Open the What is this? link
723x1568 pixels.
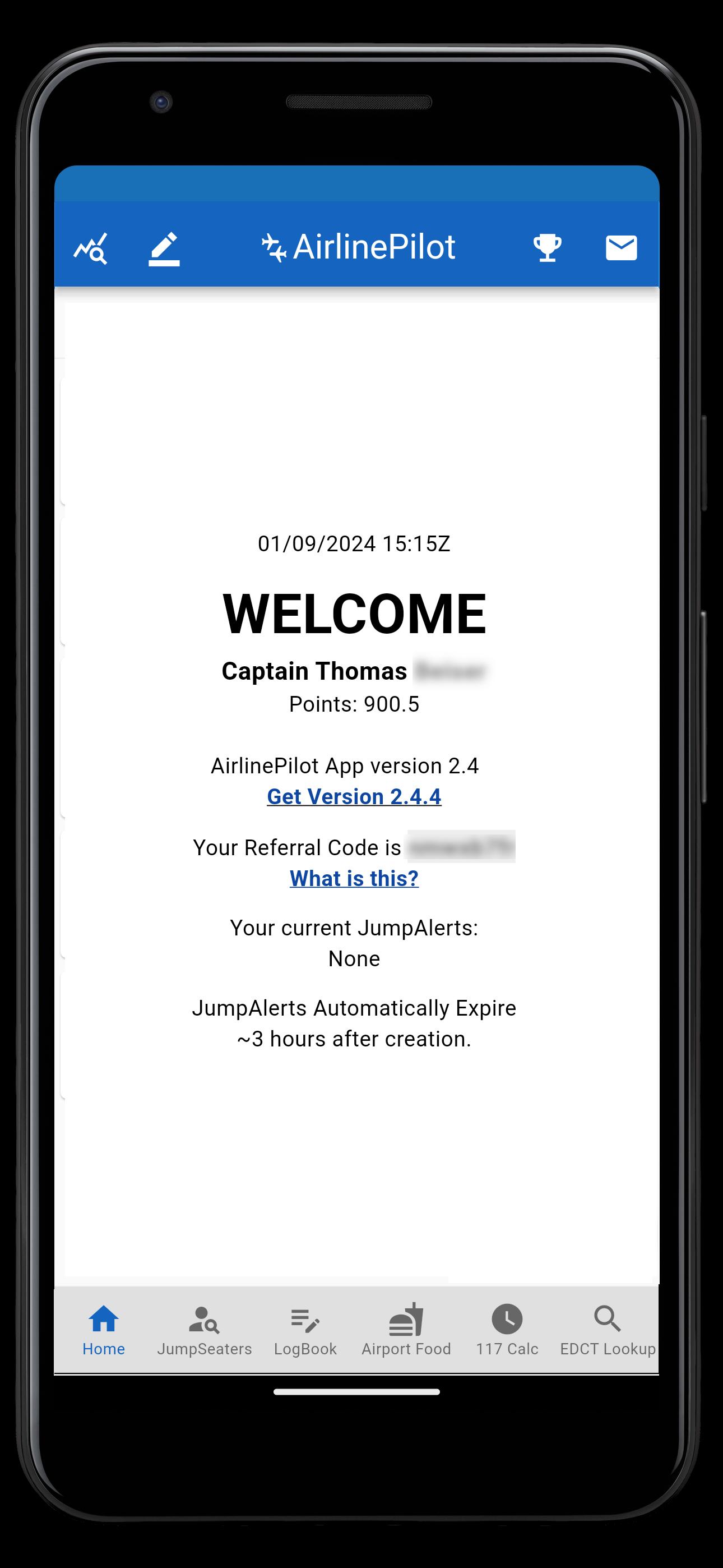(354, 878)
